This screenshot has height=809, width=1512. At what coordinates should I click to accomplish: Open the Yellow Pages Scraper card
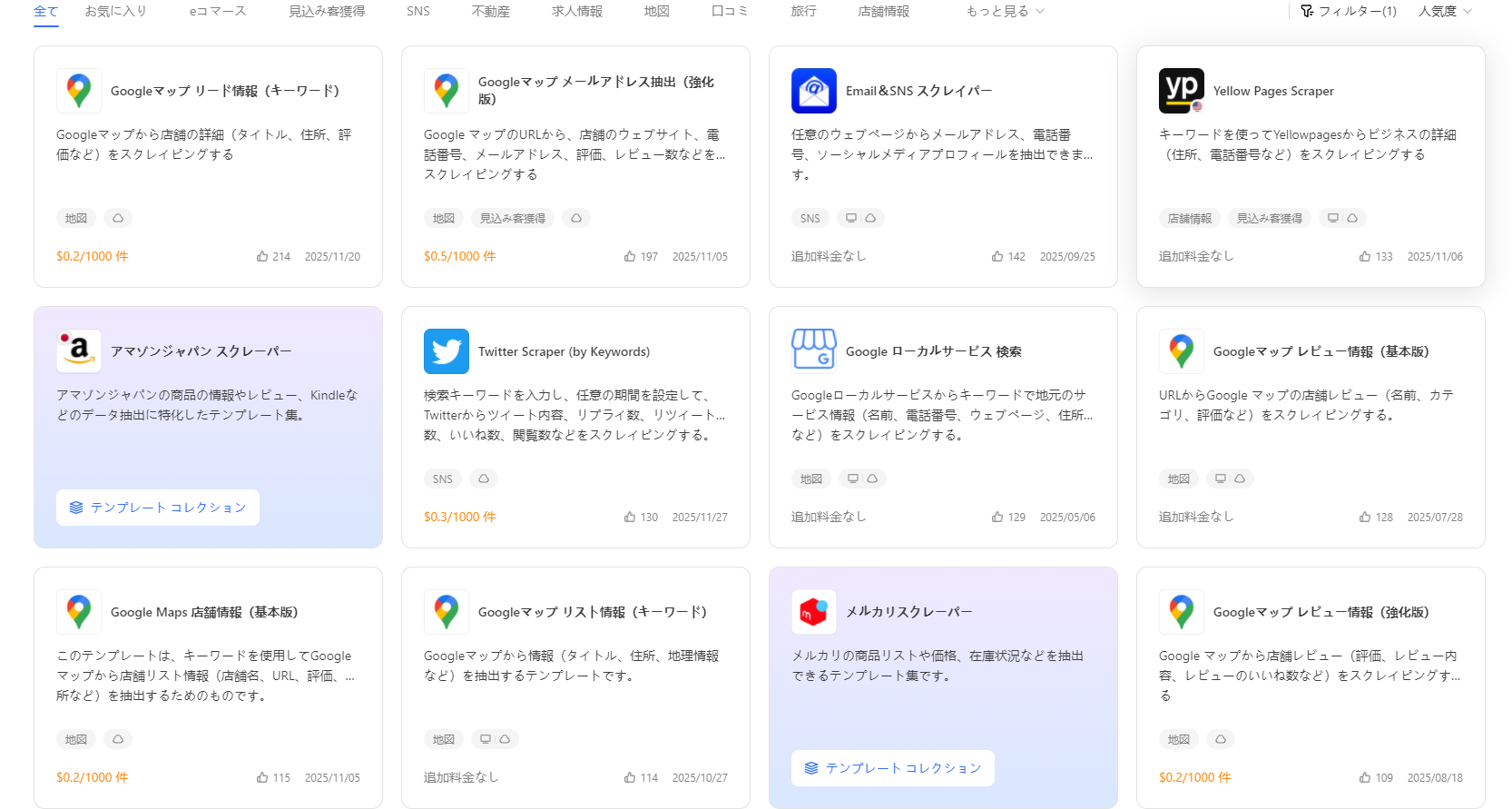click(1273, 91)
